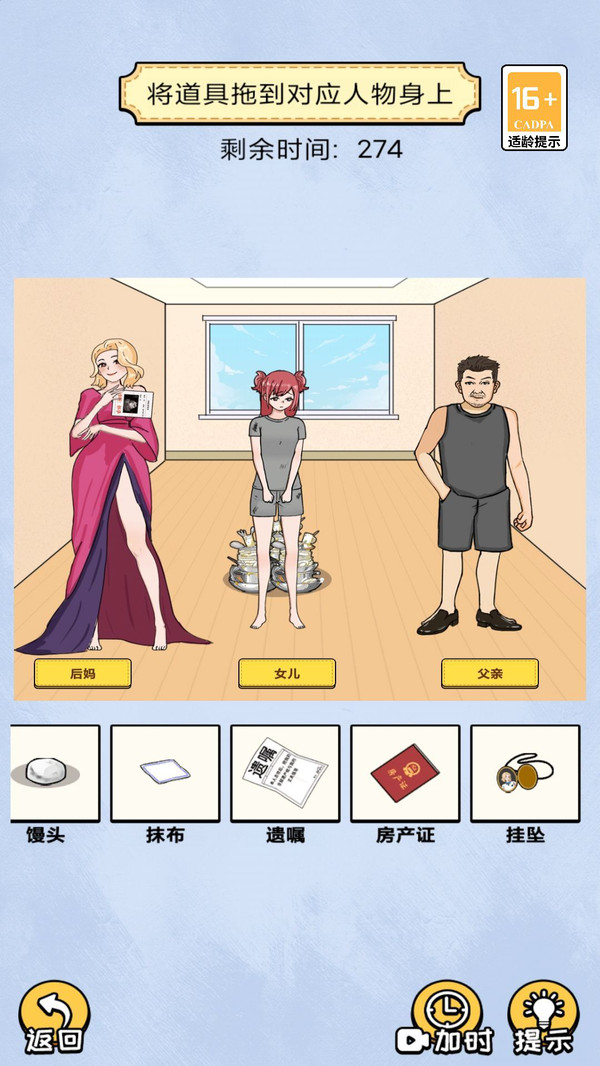
Task: Tap the 女儿 daughter label
Action: (x=287, y=673)
